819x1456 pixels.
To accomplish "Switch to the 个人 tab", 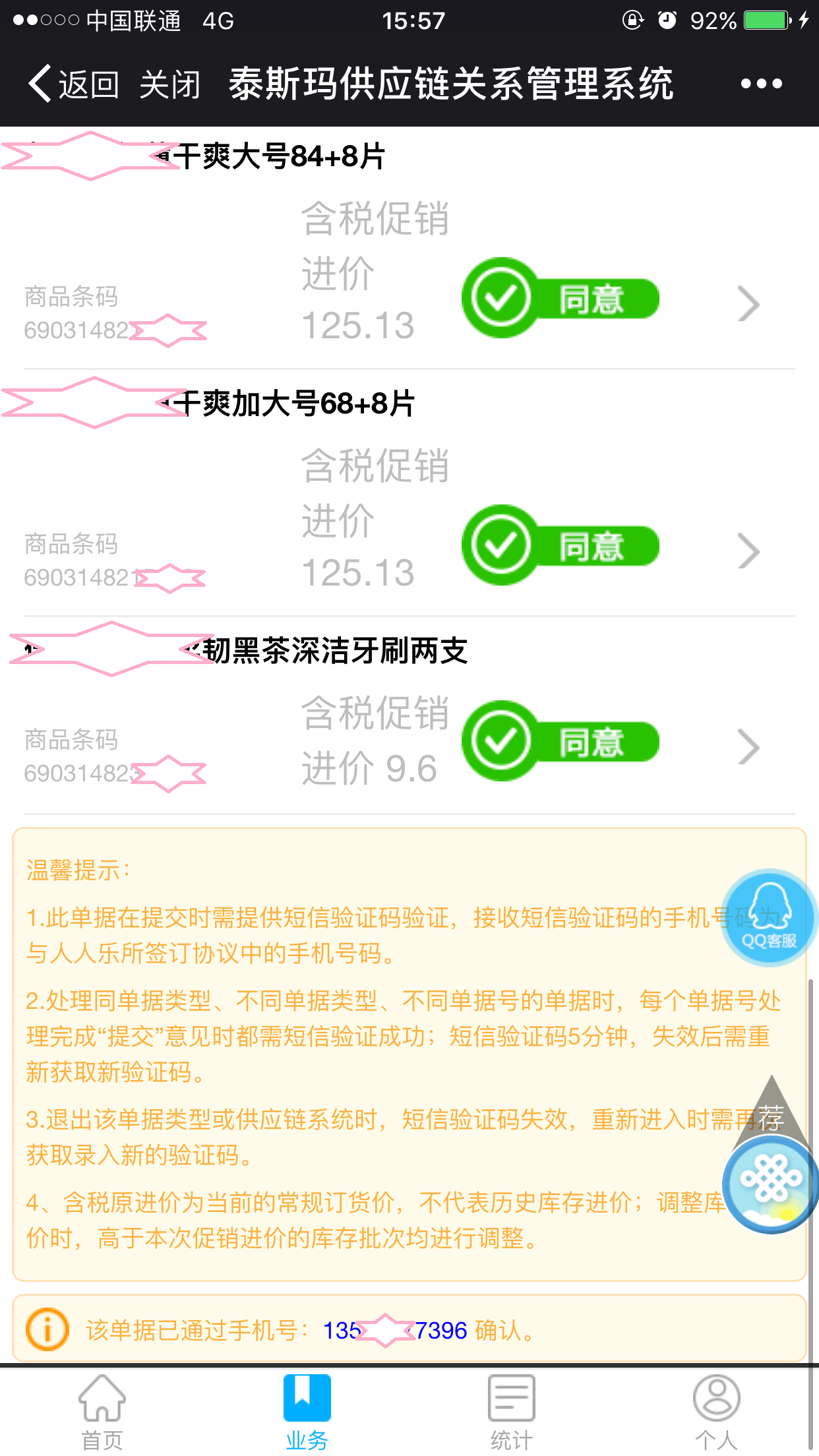I will tap(716, 1411).
